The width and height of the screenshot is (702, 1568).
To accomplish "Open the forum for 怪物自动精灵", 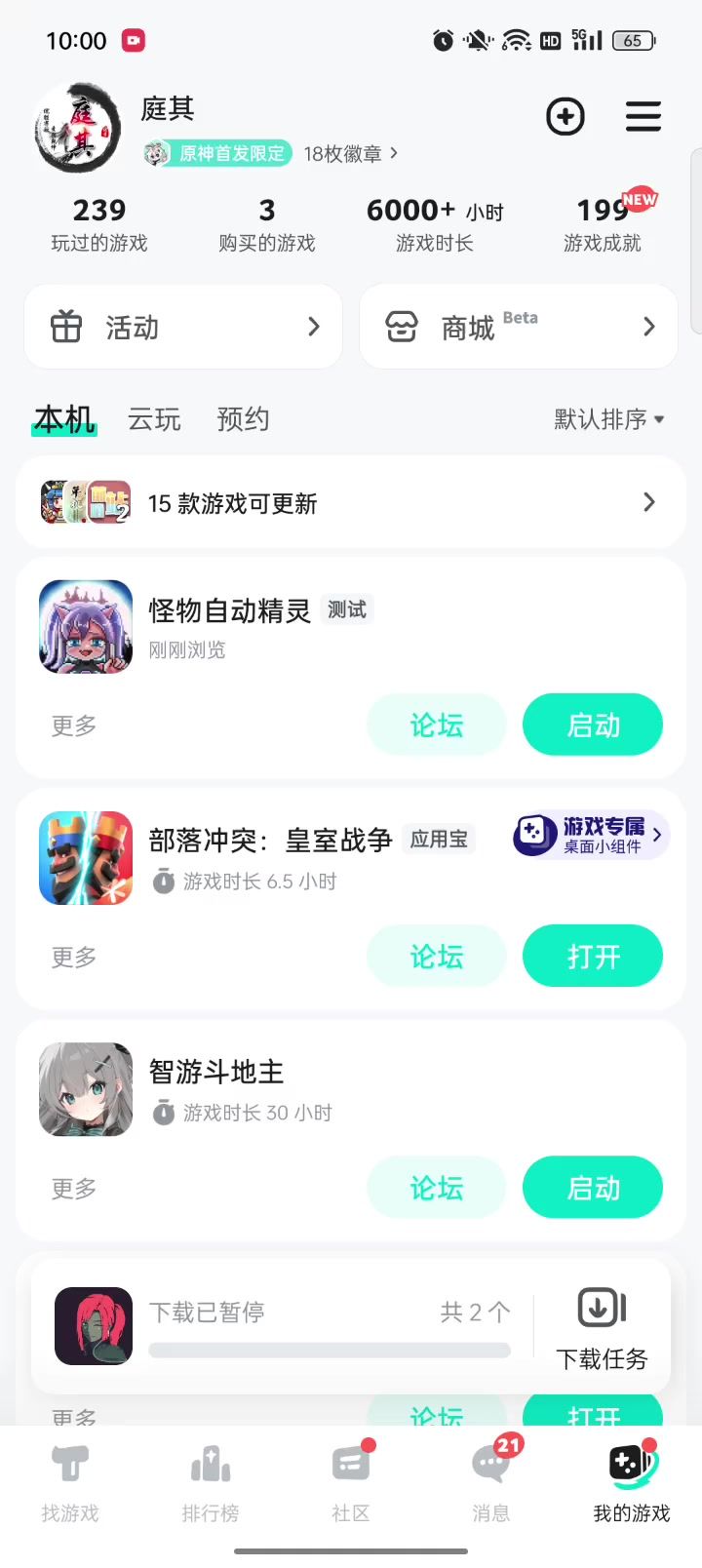I will tap(436, 725).
